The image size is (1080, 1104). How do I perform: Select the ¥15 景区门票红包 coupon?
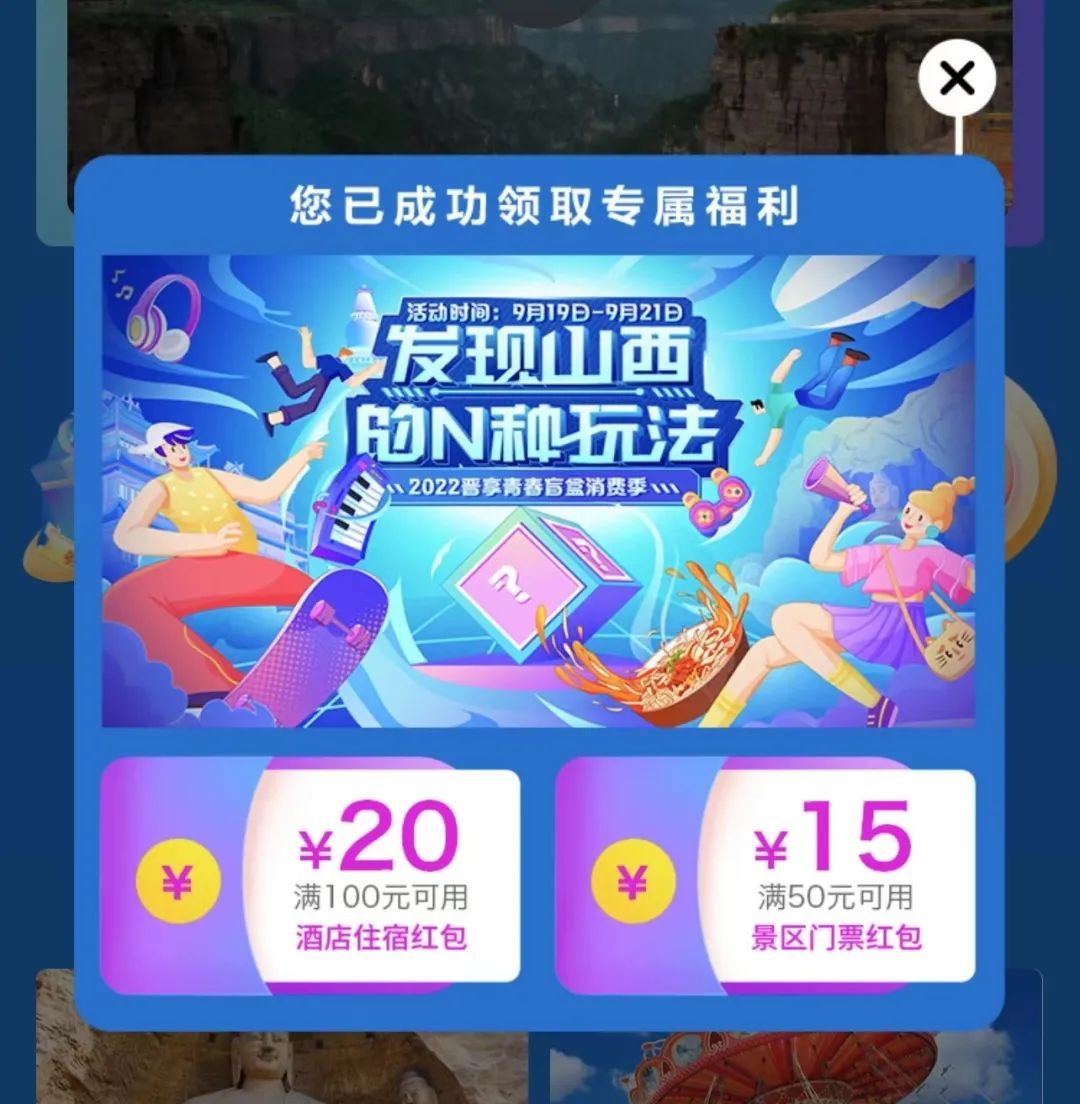766,875
